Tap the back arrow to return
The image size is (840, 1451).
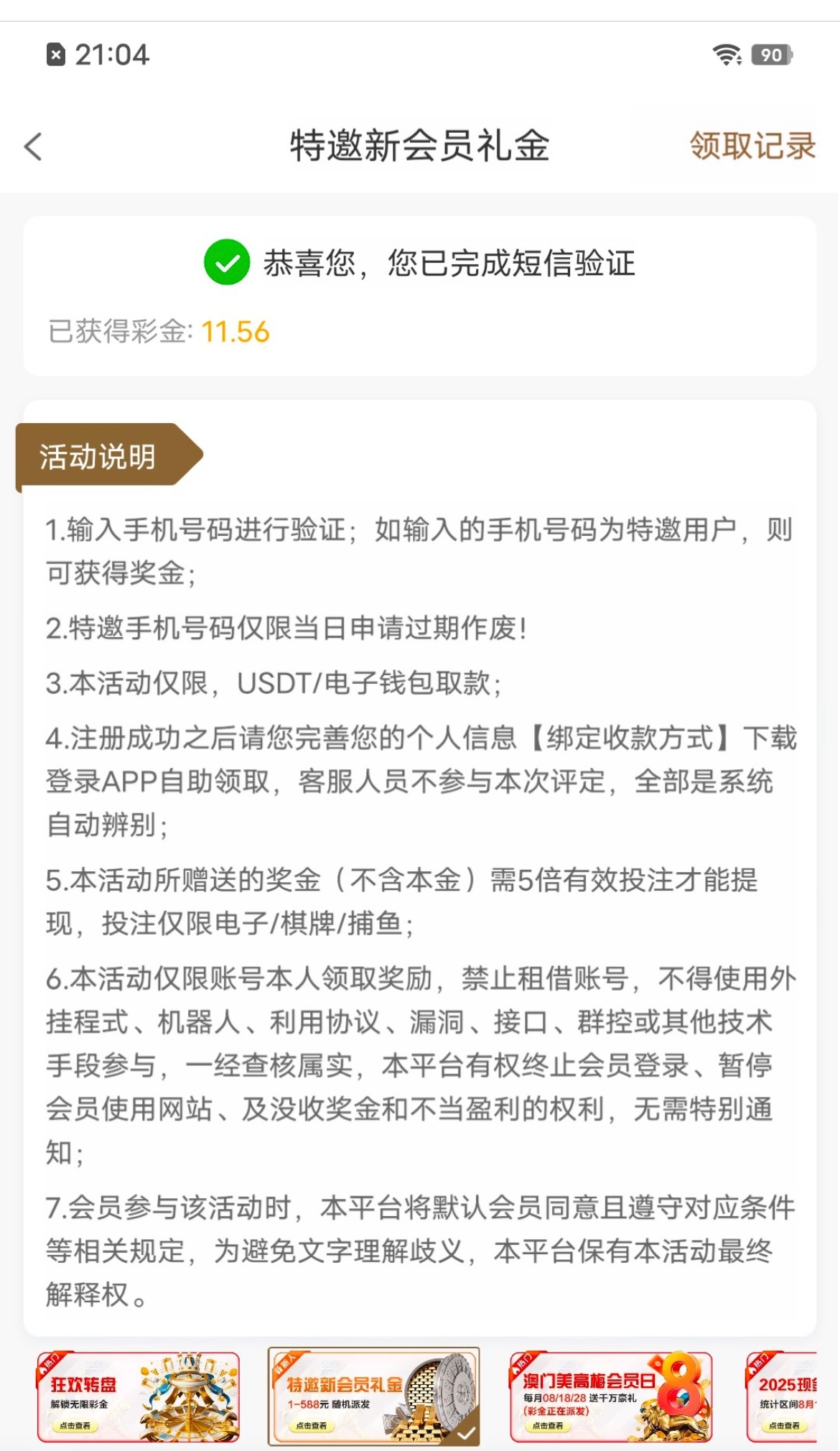[x=32, y=147]
